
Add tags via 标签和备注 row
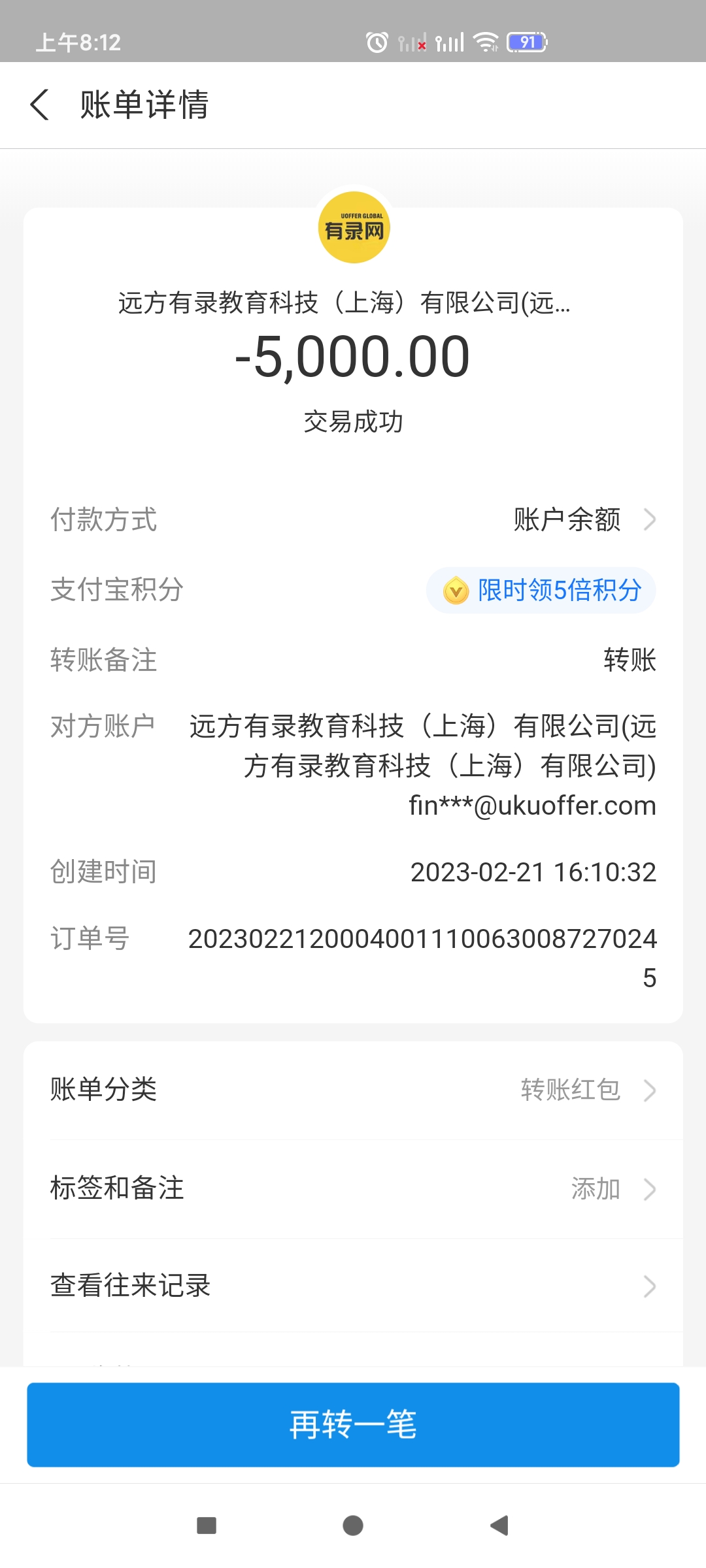[x=353, y=1188]
